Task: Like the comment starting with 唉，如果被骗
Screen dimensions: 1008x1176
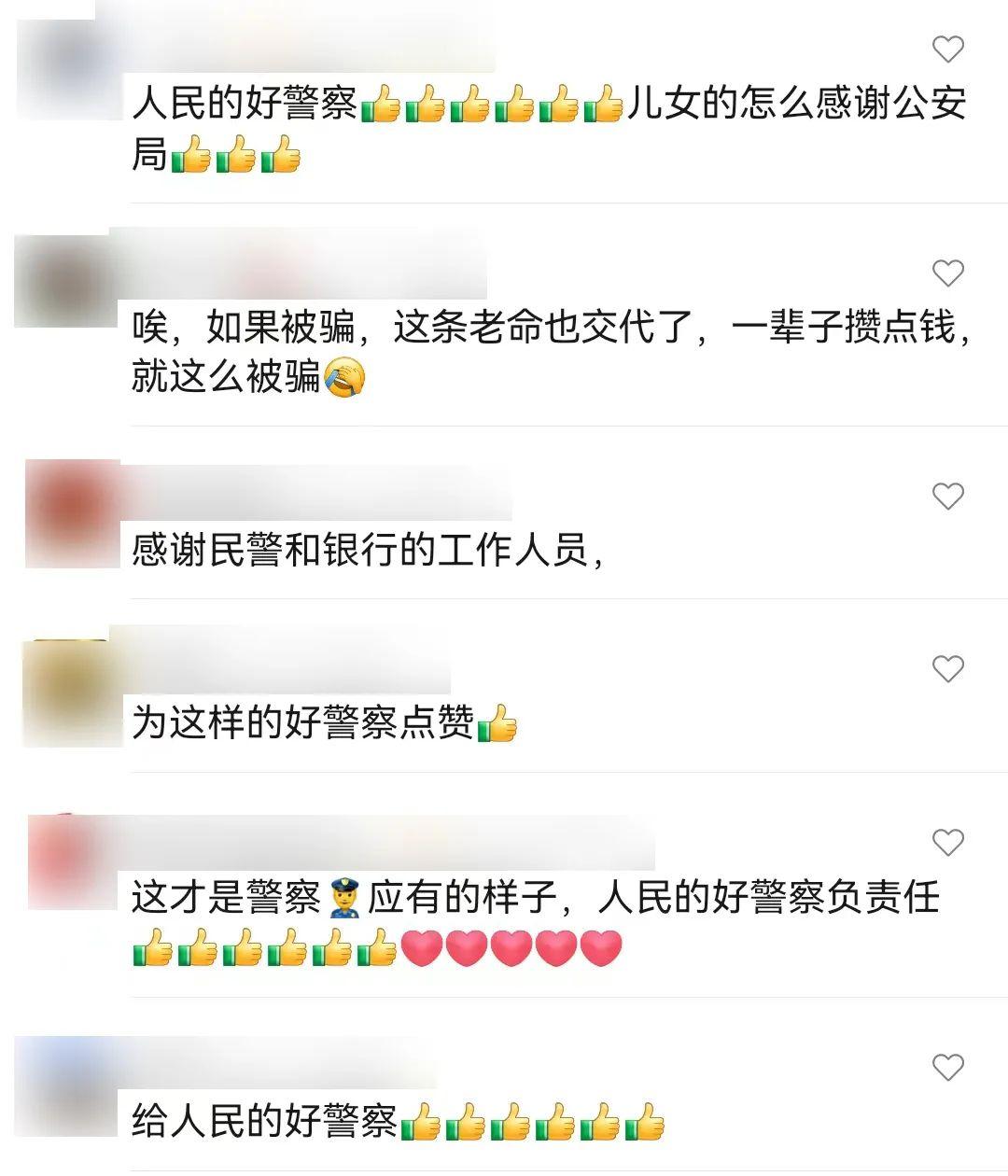Action: click(947, 273)
